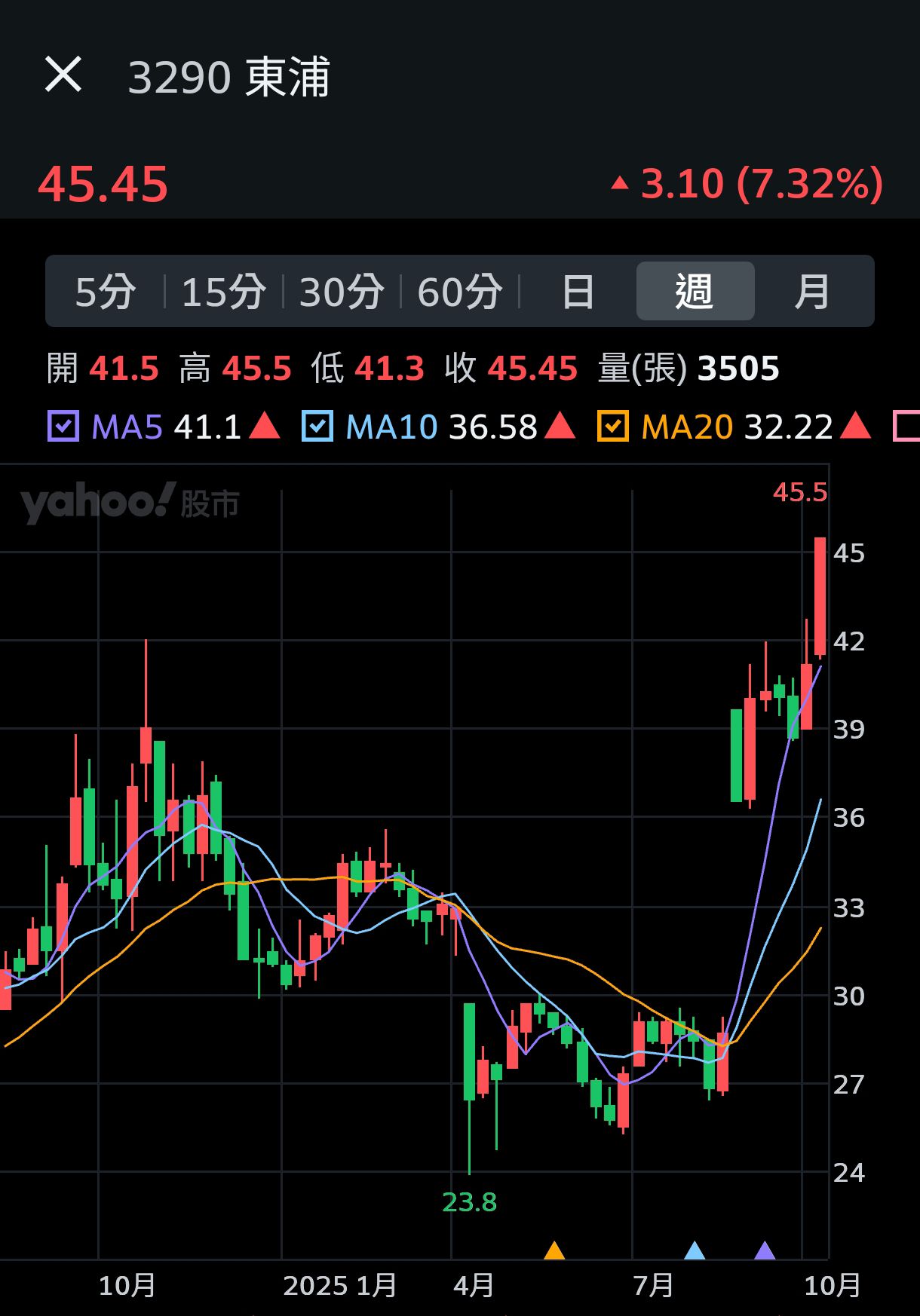The image size is (920, 1316).
Task: Switch to the 60分 interval
Action: (459, 292)
